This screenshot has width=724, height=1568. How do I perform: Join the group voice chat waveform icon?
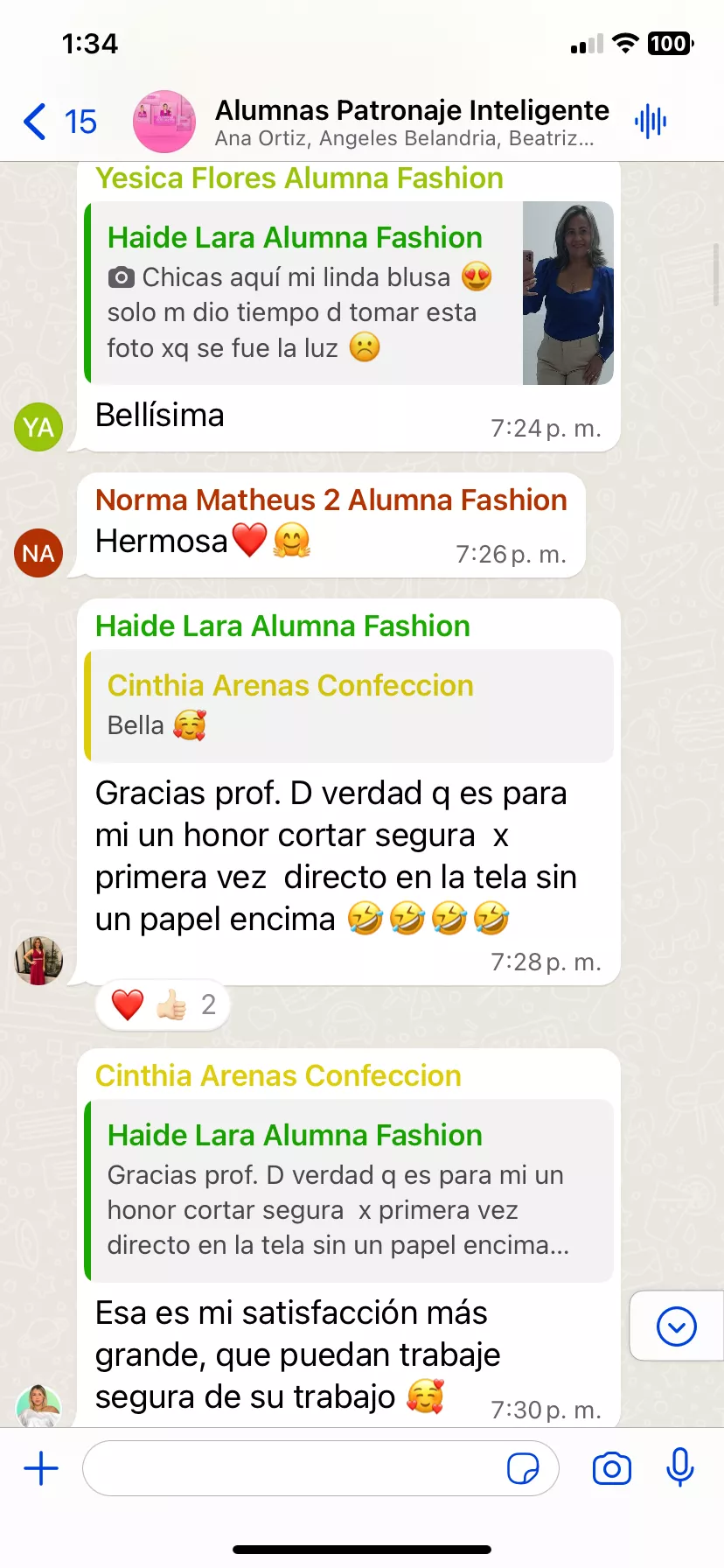pos(651,122)
